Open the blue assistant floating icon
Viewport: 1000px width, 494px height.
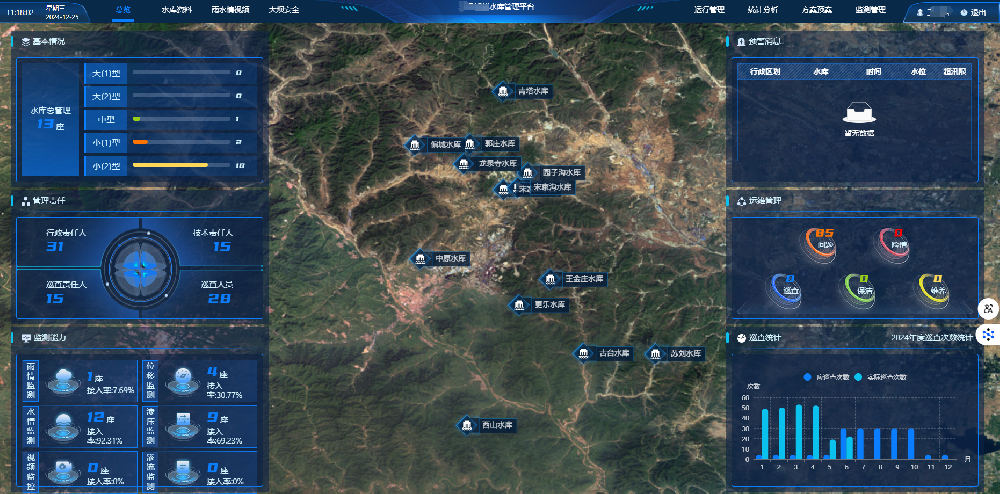(988, 334)
